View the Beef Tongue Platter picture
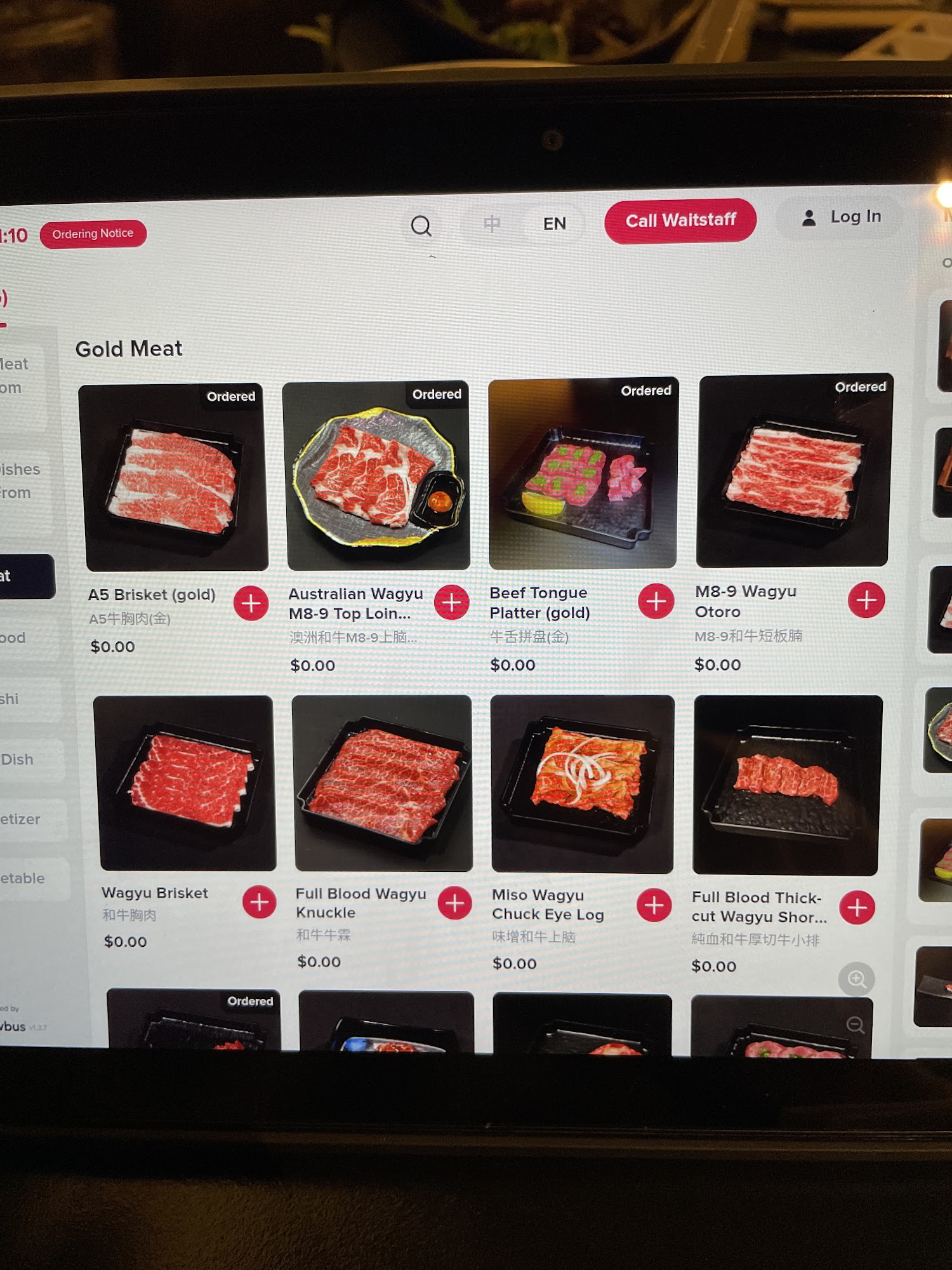 tap(583, 473)
